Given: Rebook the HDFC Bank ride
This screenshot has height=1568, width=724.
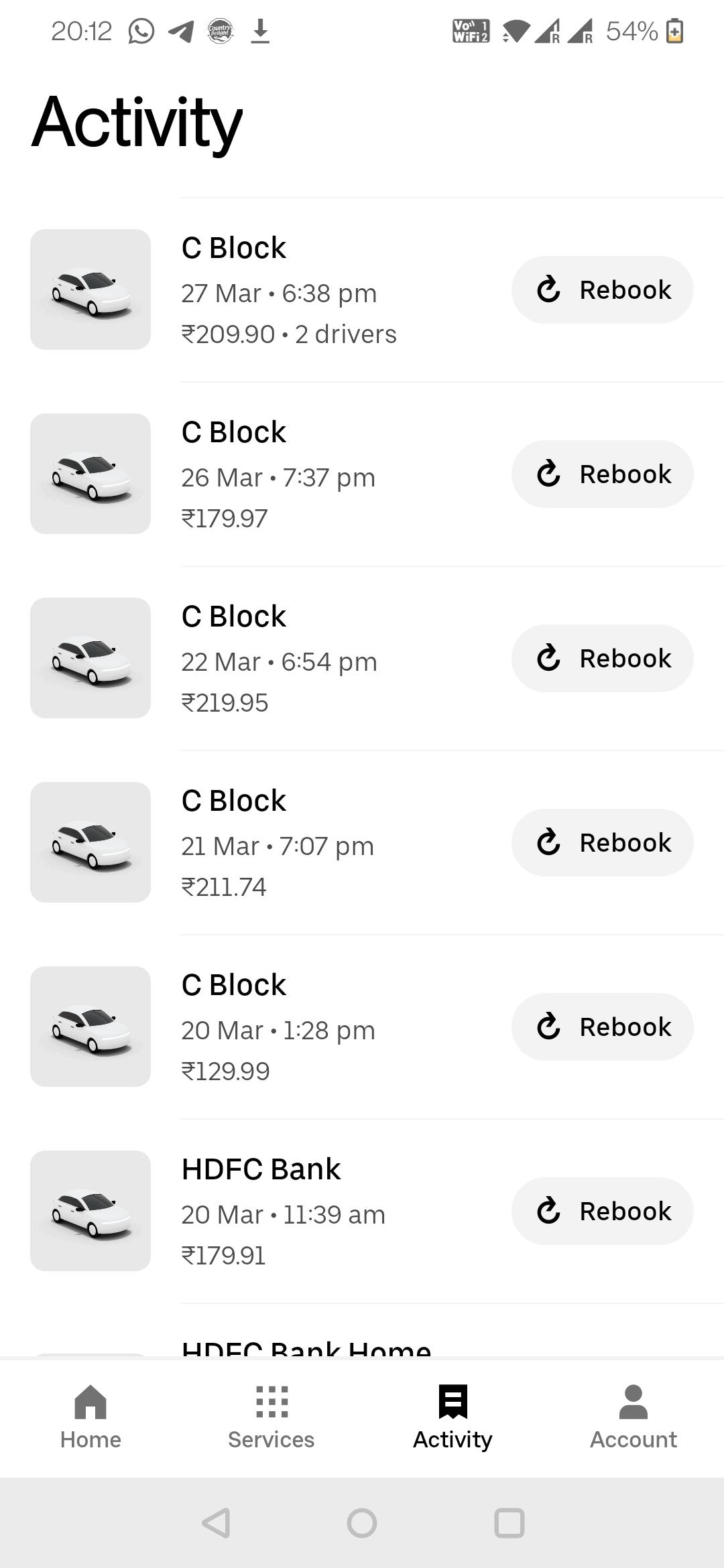Looking at the screenshot, I should click(x=602, y=1211).
